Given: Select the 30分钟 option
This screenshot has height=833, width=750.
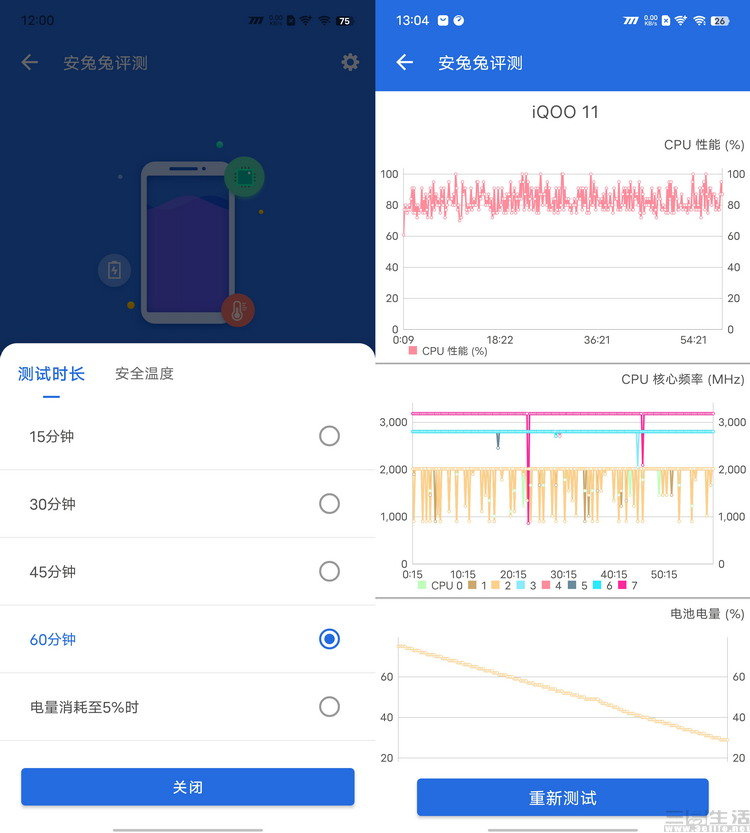Looking at the screenshot, I should [x=329, y=504].
